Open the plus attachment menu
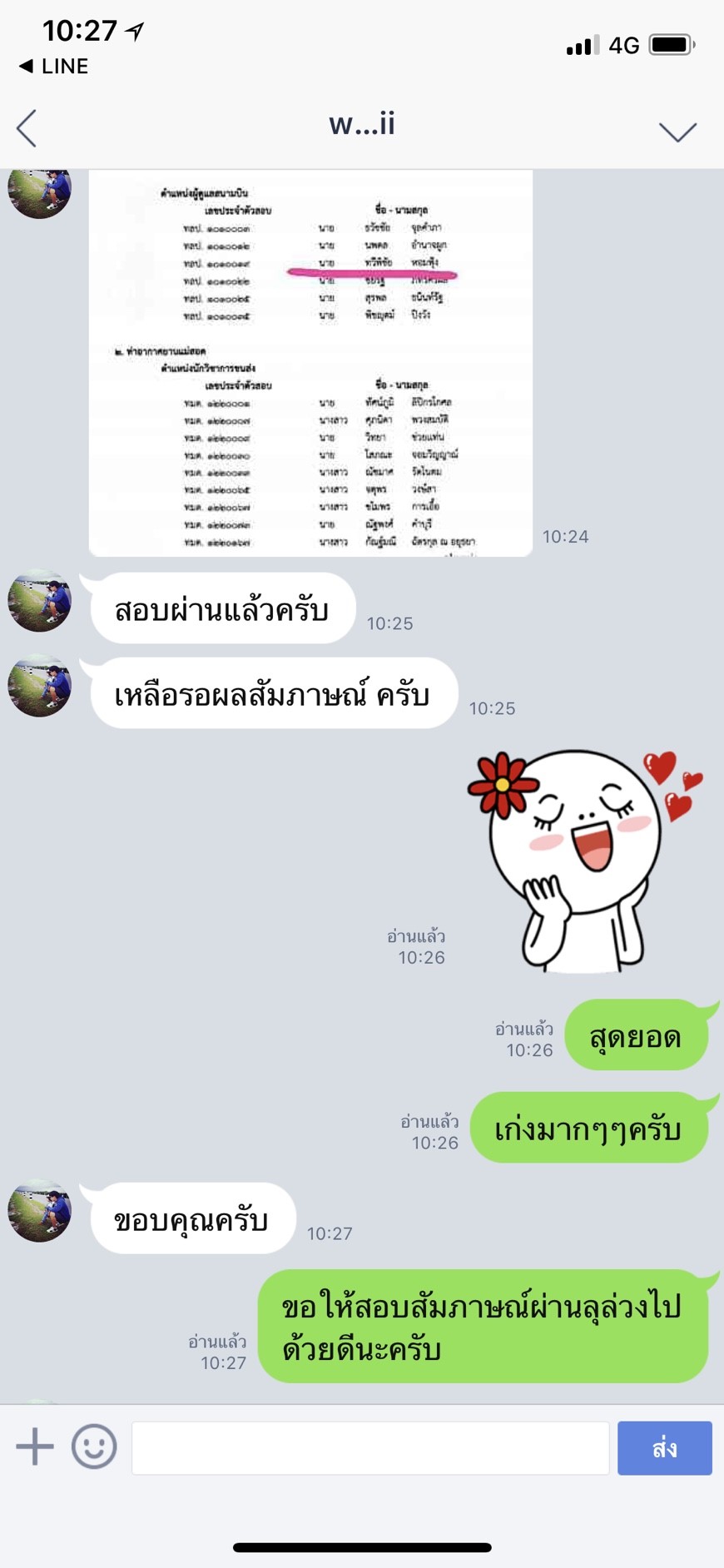This screenshot has width=724, height=1568. pyautogui.click(x=35, y=1446)
